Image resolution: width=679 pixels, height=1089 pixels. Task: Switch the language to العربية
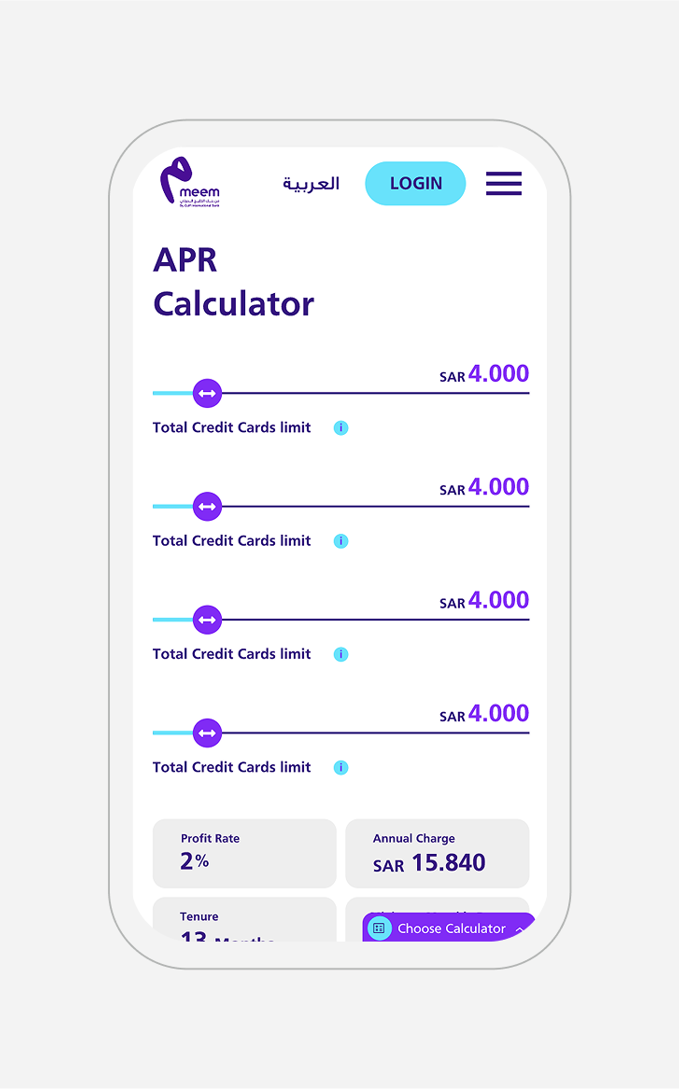(x=311, y=184)
